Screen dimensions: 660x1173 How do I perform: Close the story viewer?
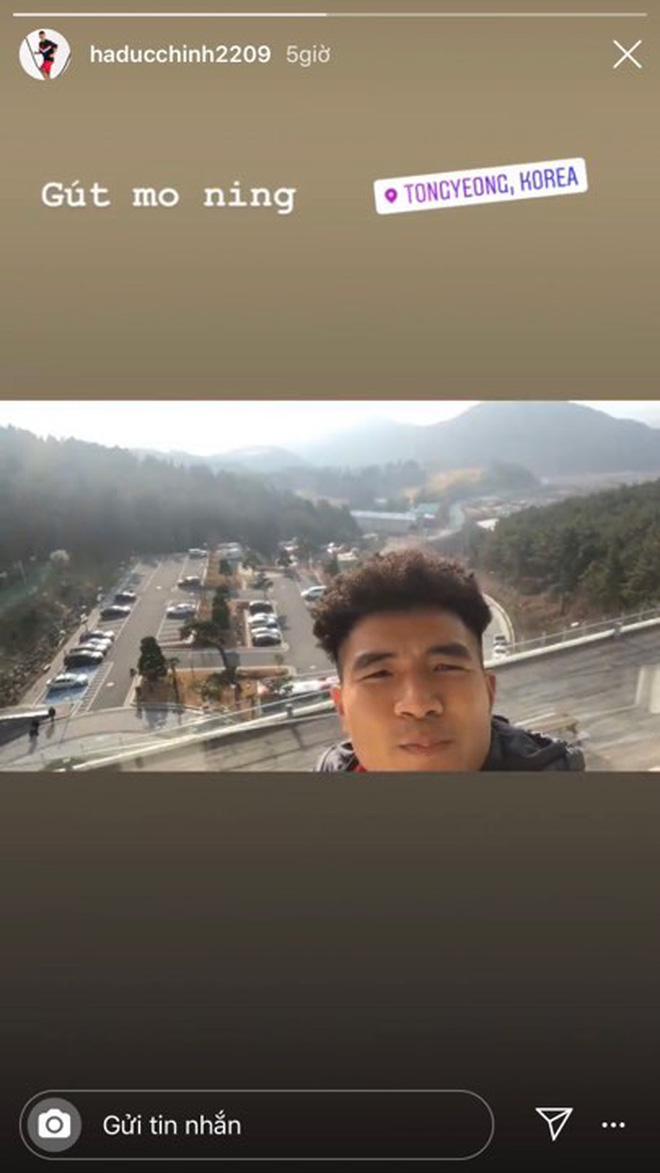(x=627, y=54)
